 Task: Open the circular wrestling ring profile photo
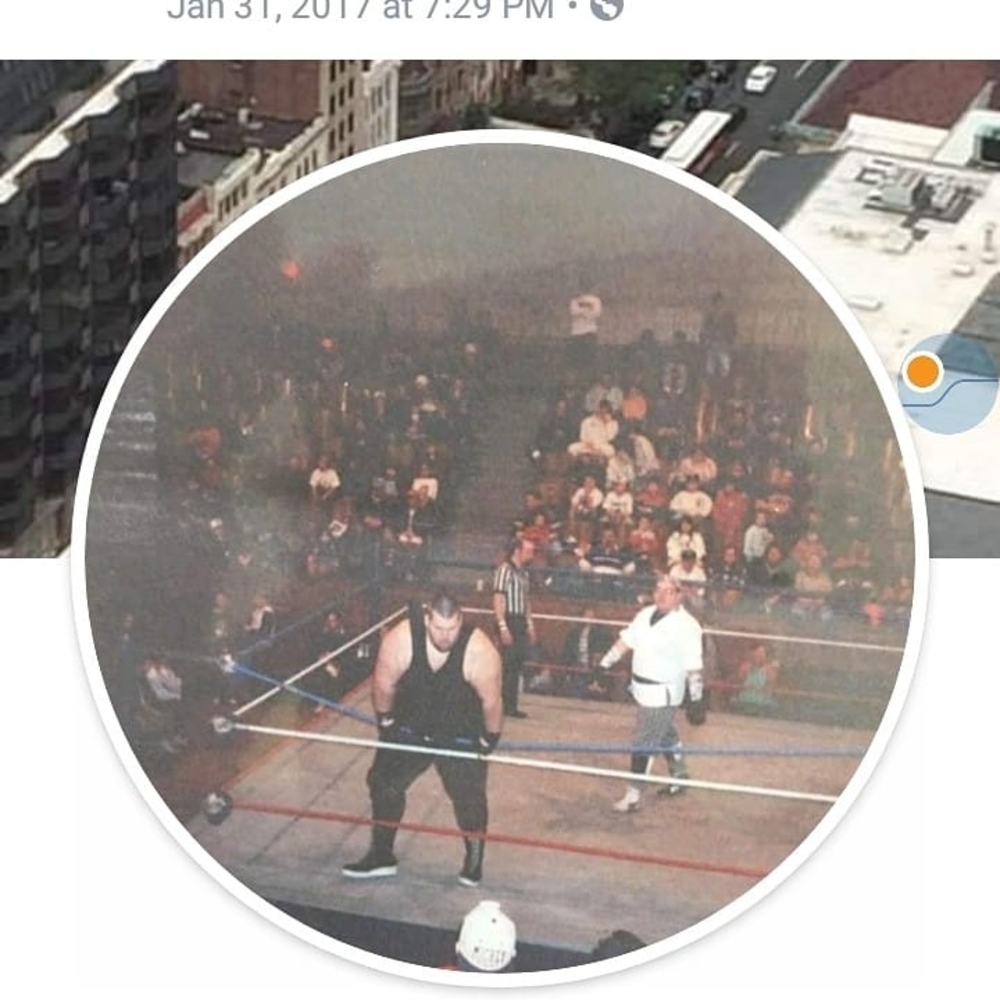[x=500, y=560]
